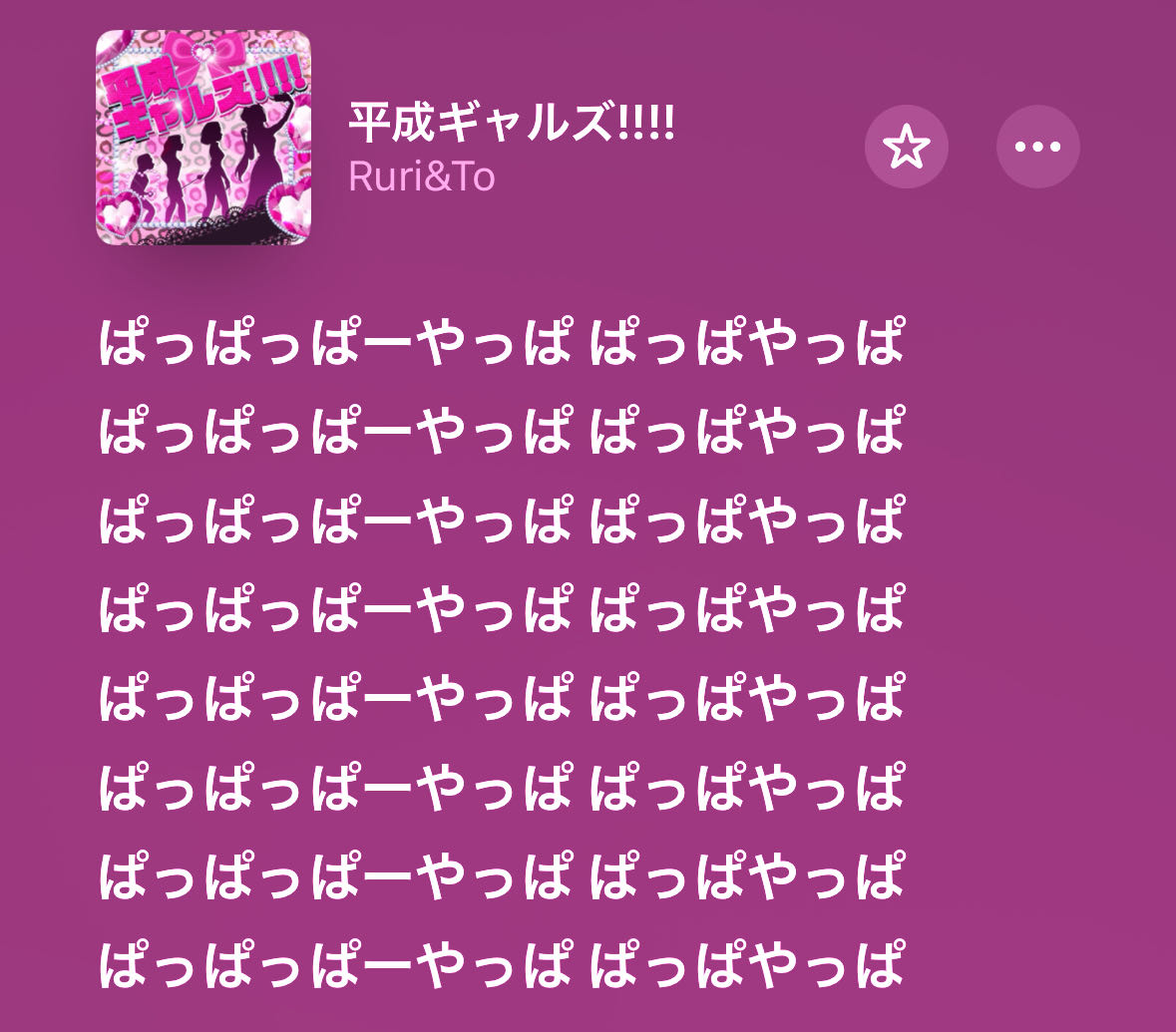Tap the 平成ギャルズ!!!! album artwork
This screenshot has width=1176, height=1032.
203,138
